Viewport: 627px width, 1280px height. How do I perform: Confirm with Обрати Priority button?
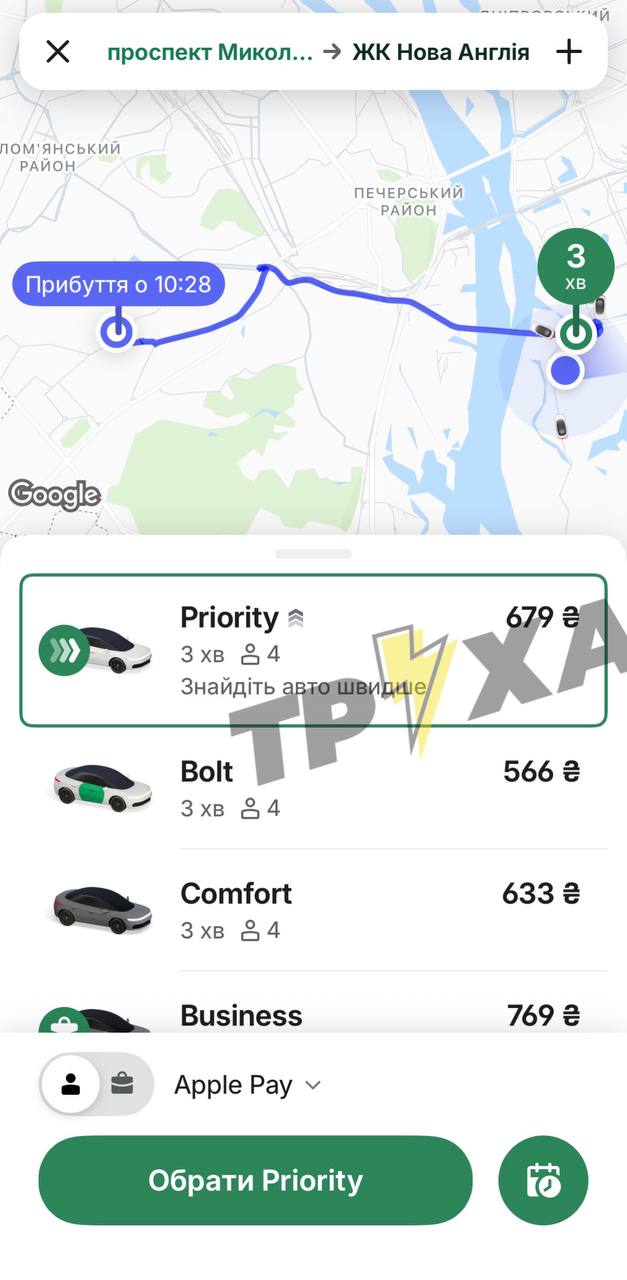(255, 1180)
